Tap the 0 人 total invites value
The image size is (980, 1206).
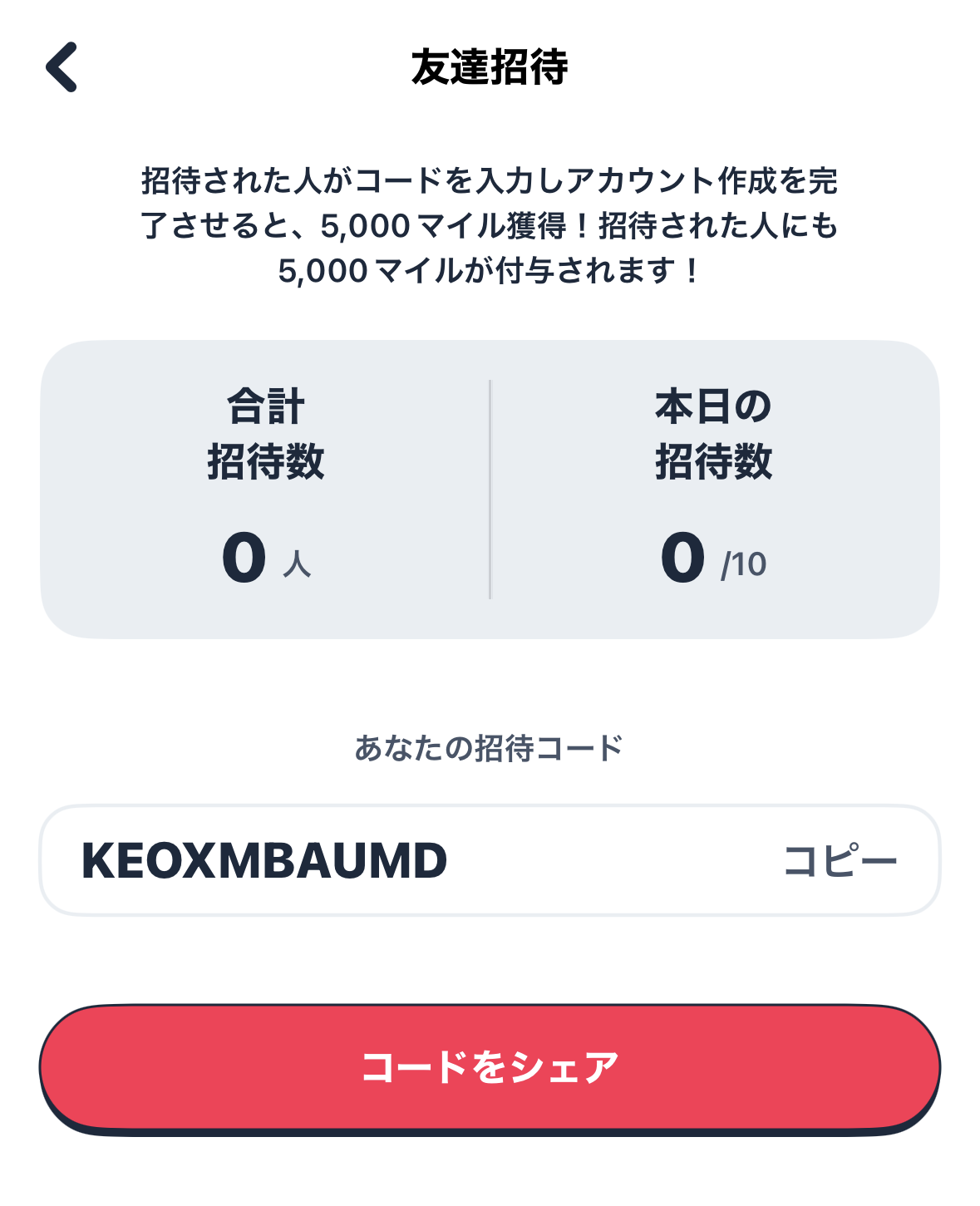click(x=266, y=557)
